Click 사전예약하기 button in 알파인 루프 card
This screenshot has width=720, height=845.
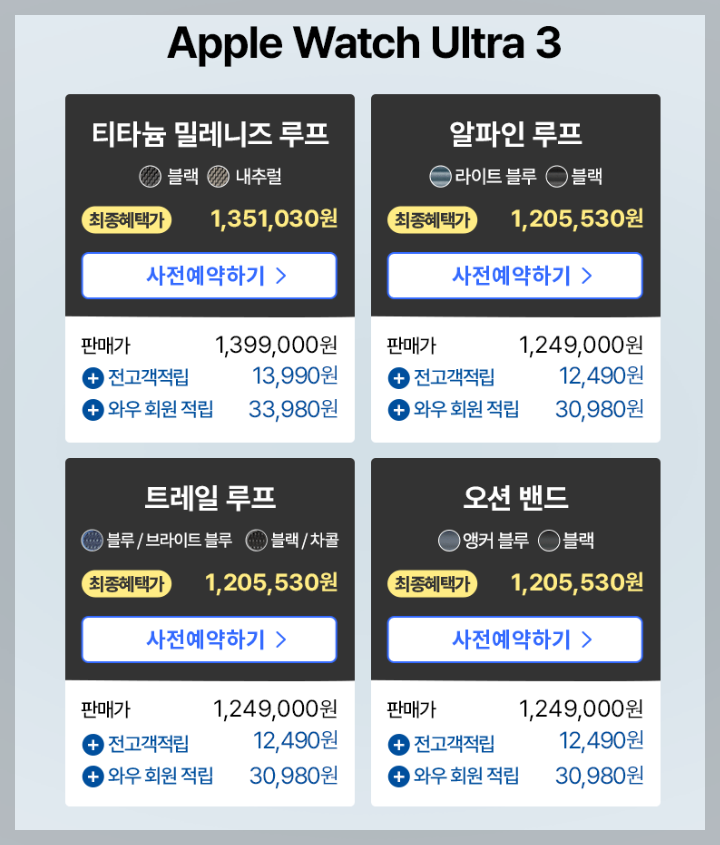[515, 276]
